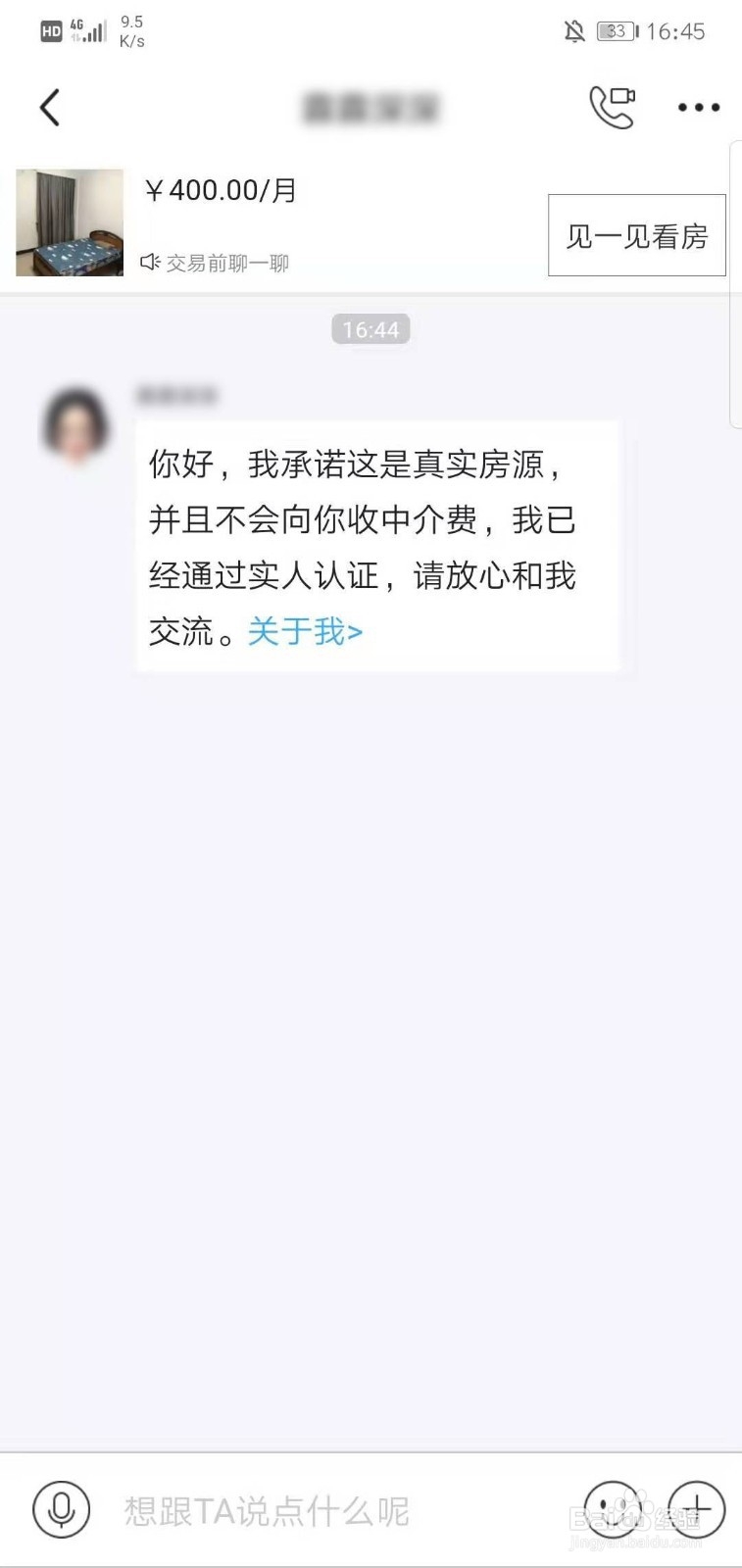Viewport: 742px width, 1568px height.
Task: Open the rental listing thumbnail photo
Action: (69, 222)
